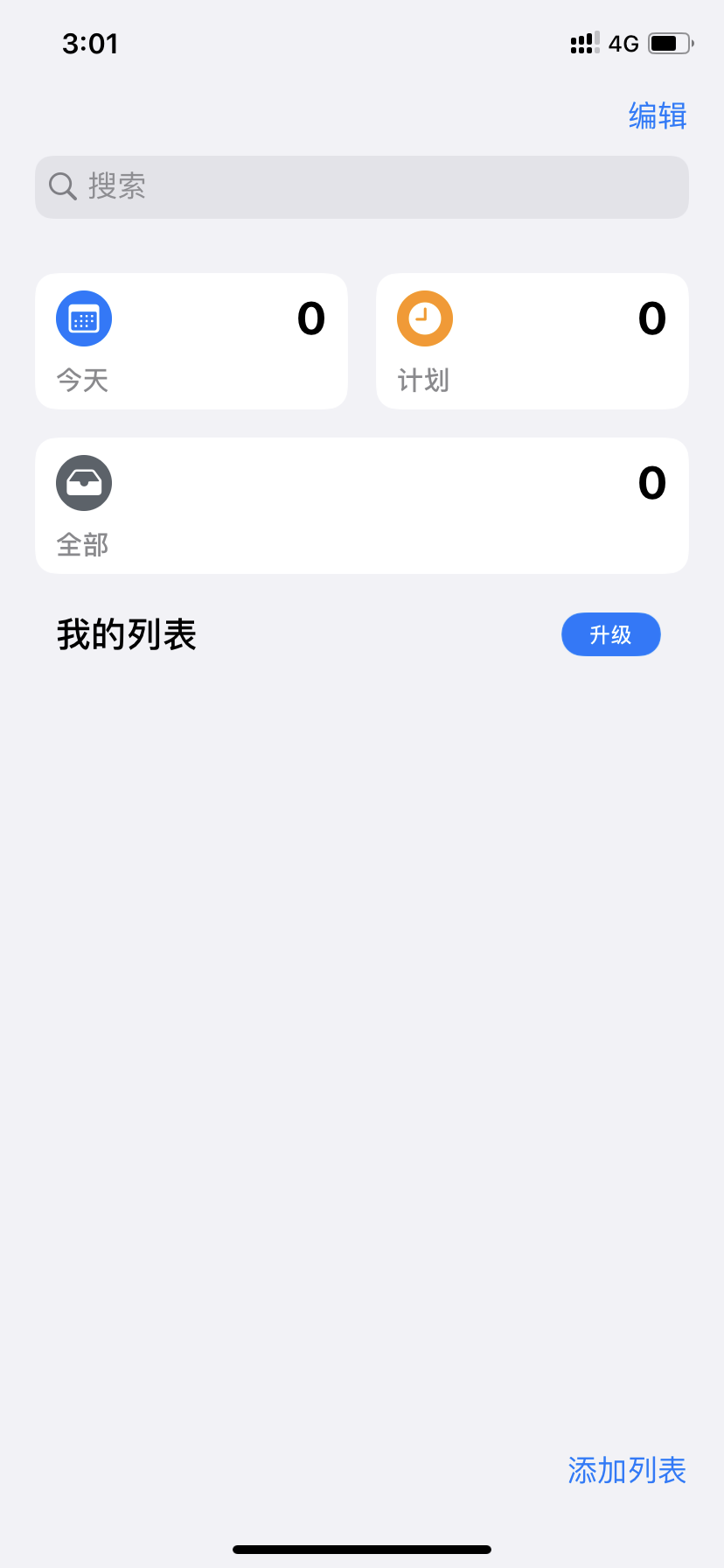Viewport: 724px width, 1568px height.
Task: Open the 计划 scheduled card
Action: tap(533, 341)
